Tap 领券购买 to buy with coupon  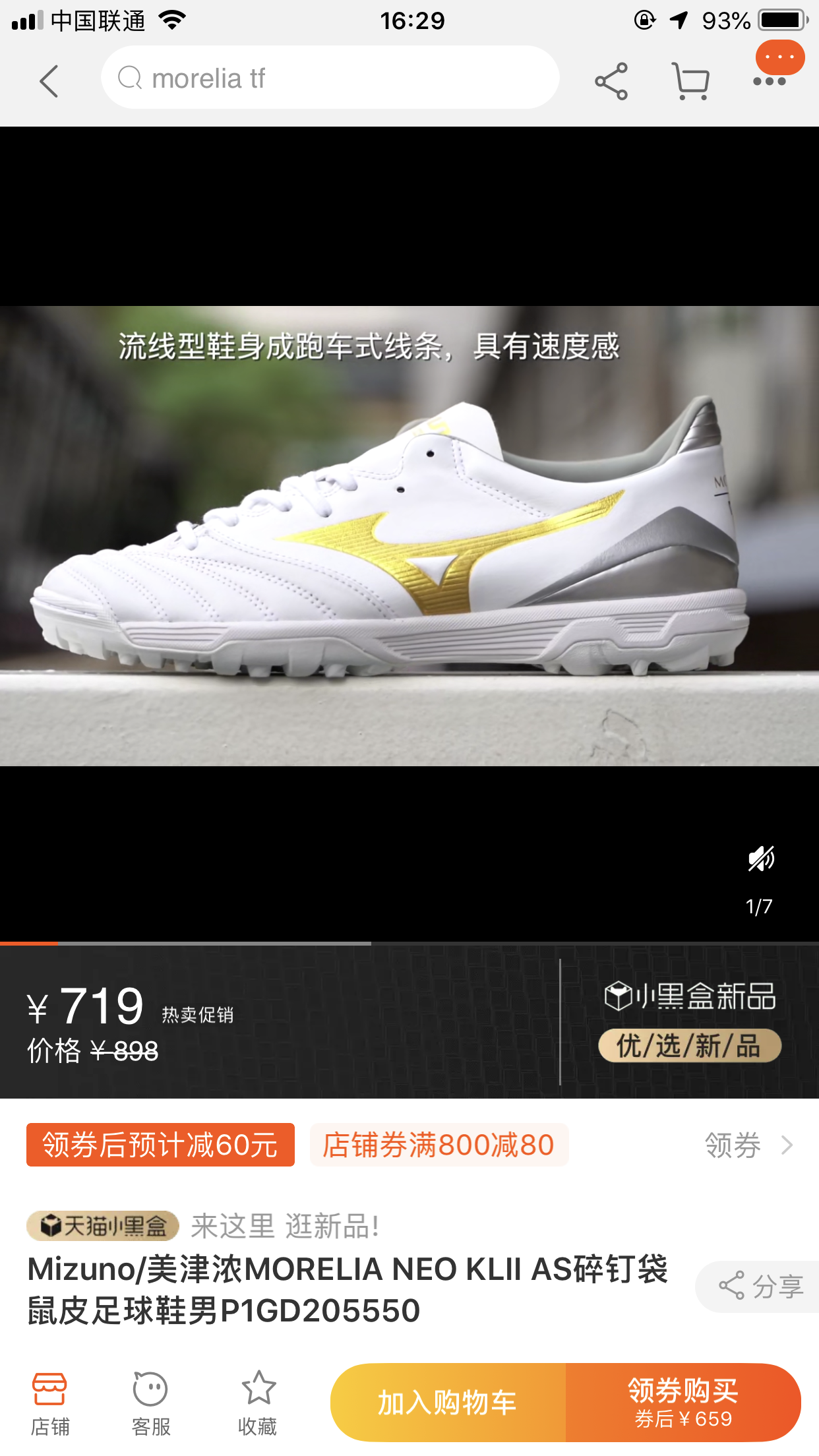[684, 1403]
